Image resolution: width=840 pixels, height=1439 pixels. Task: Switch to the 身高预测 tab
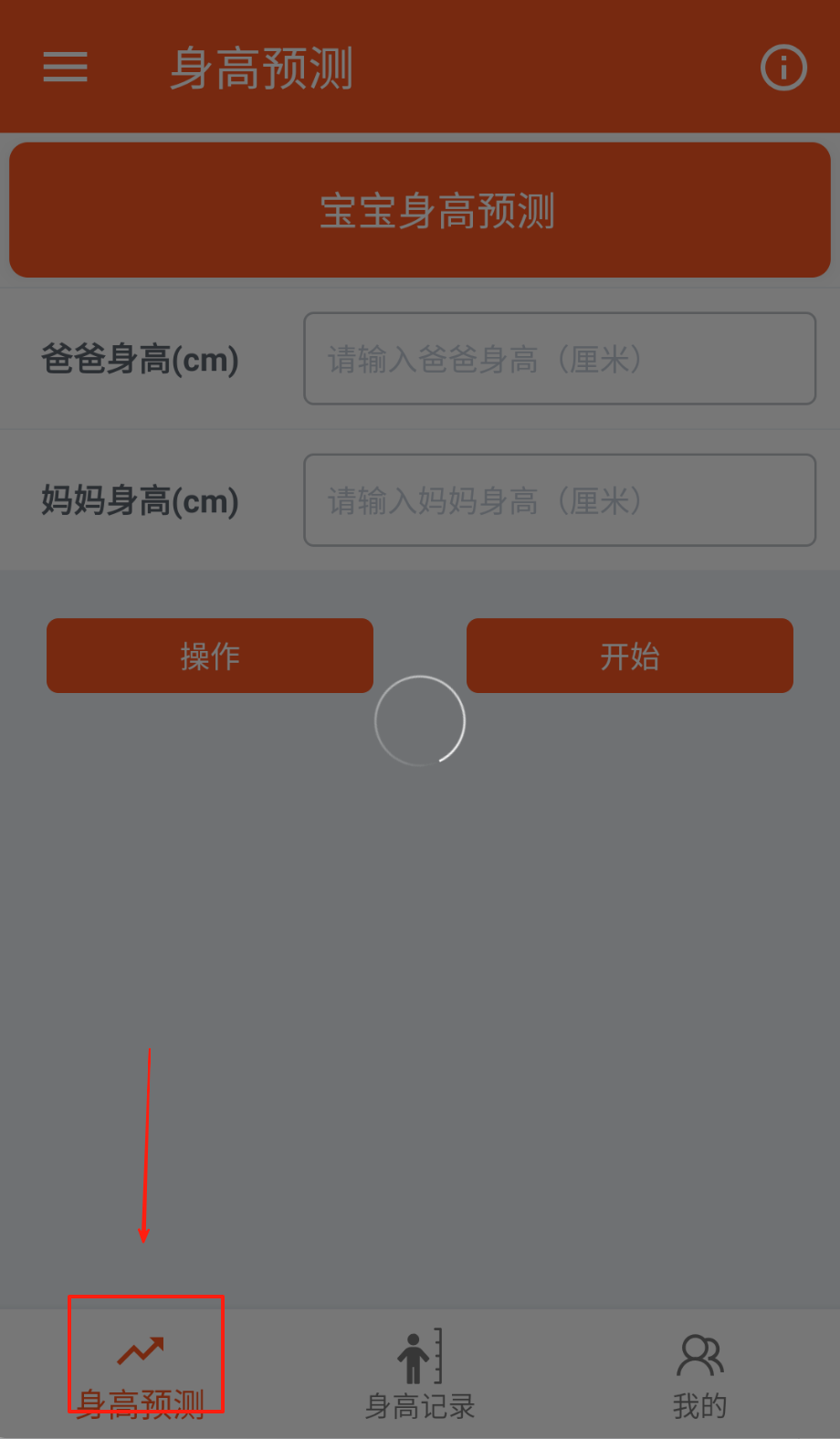tap(142, 1374)
